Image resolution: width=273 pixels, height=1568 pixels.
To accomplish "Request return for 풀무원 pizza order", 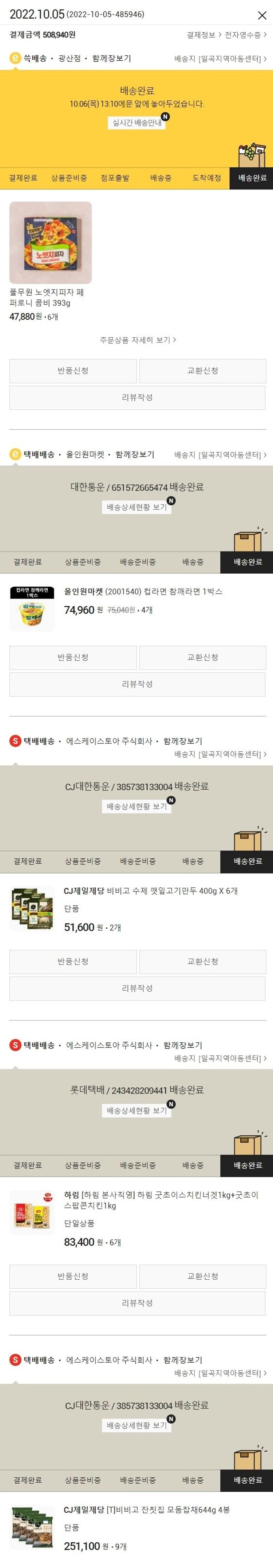I will click(x=73, y=371).
